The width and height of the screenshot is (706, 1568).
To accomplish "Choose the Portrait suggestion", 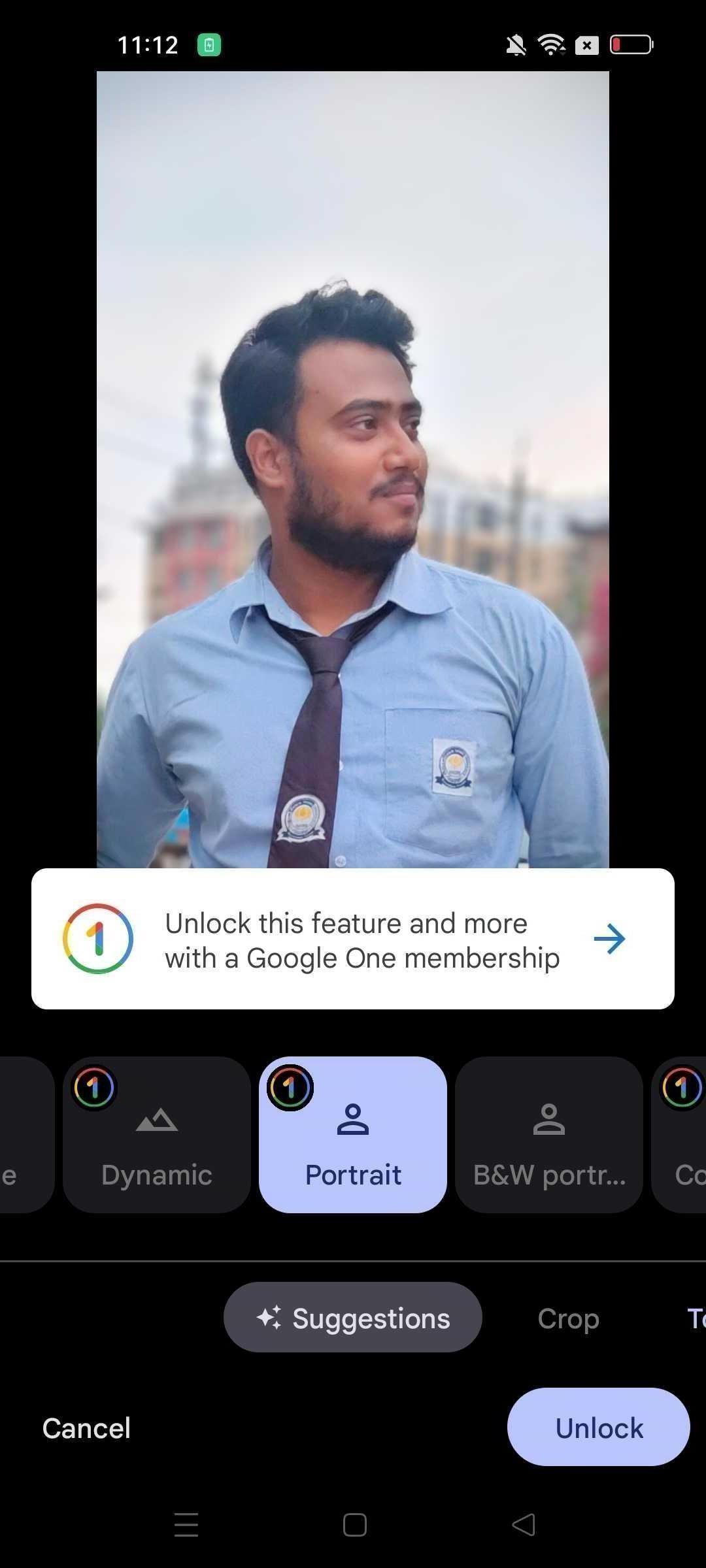I will click(x=353, y=1135).
